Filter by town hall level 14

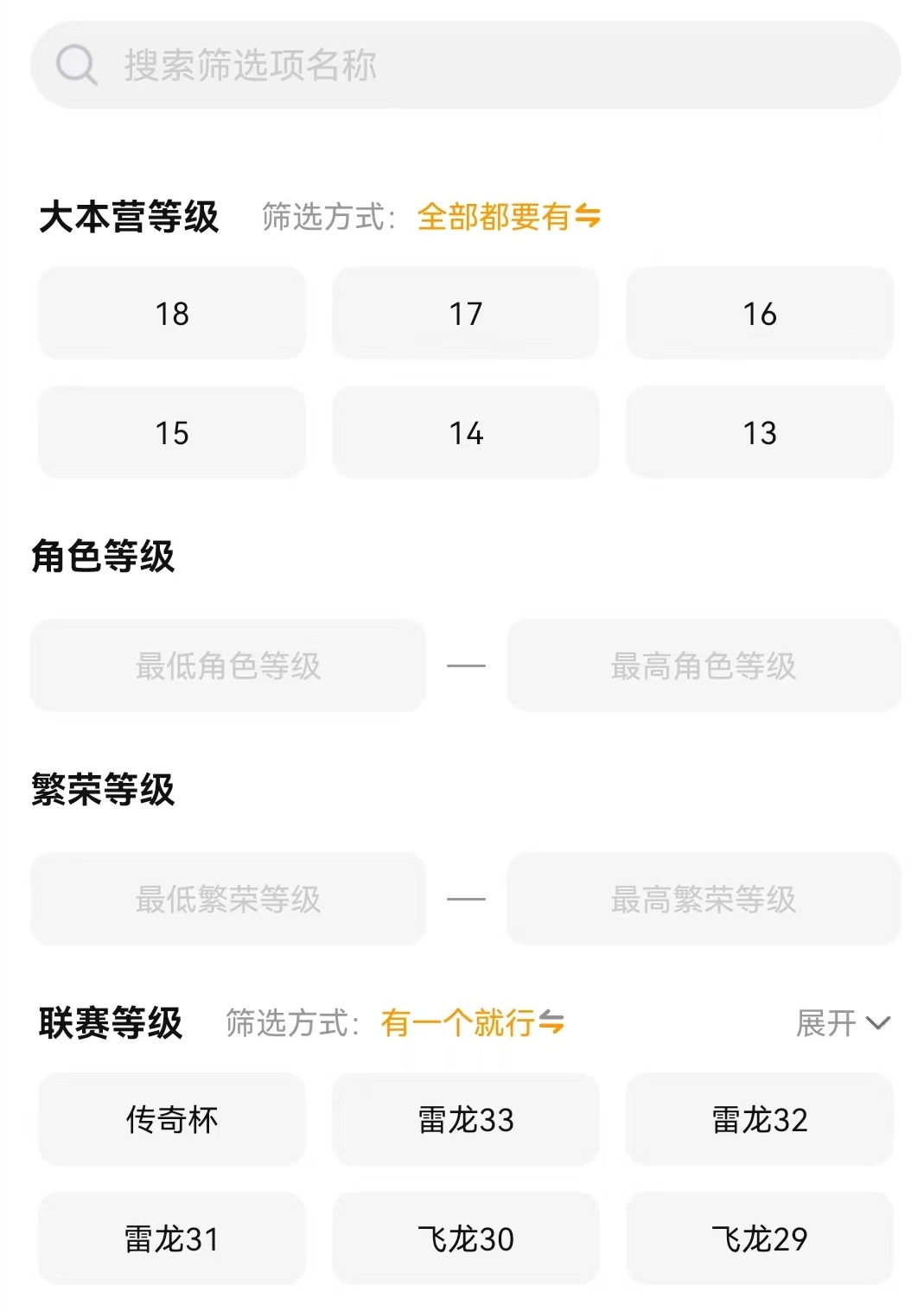tap(466, 433)
